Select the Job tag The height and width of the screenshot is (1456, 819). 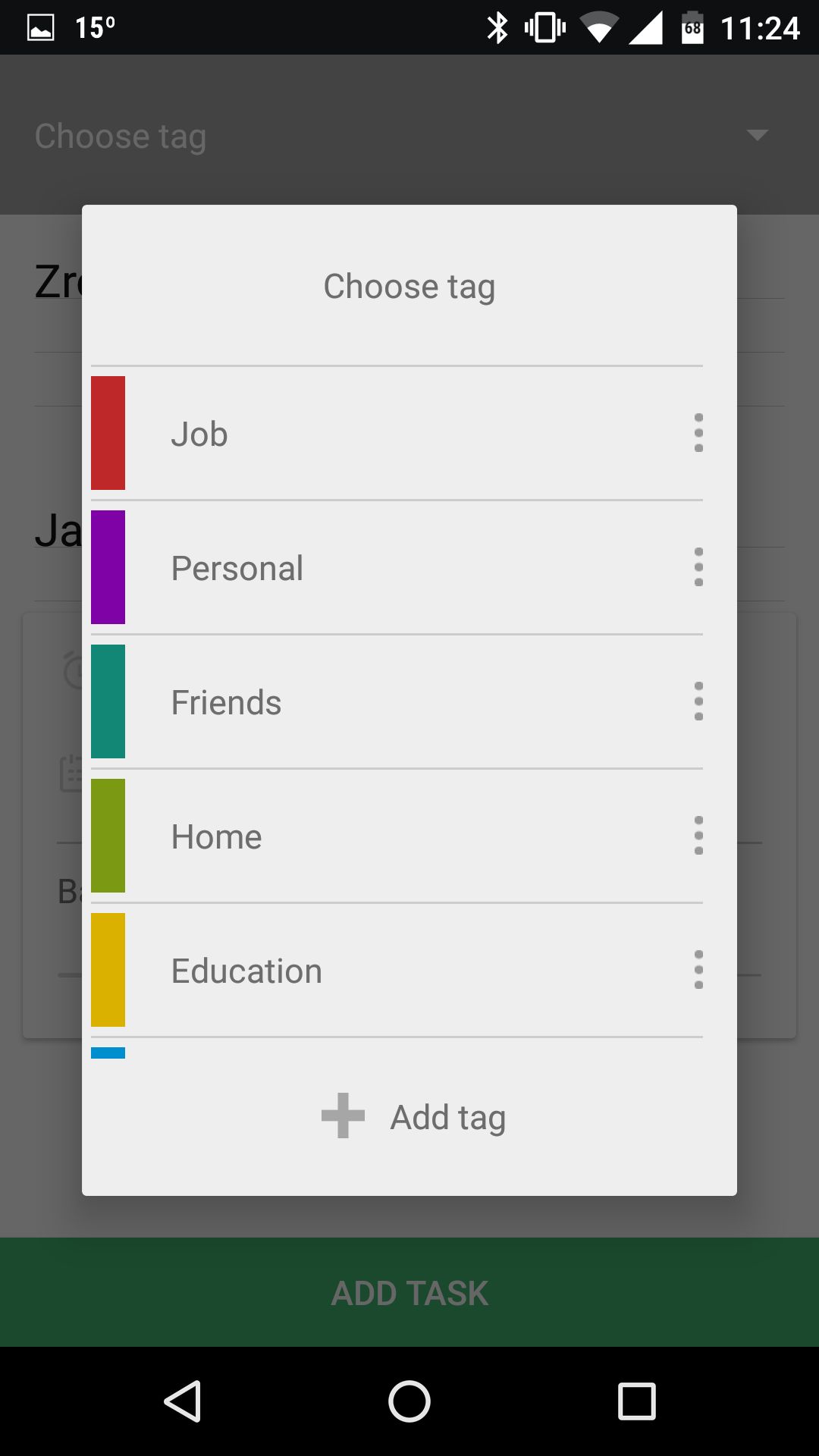coord(397,433)
